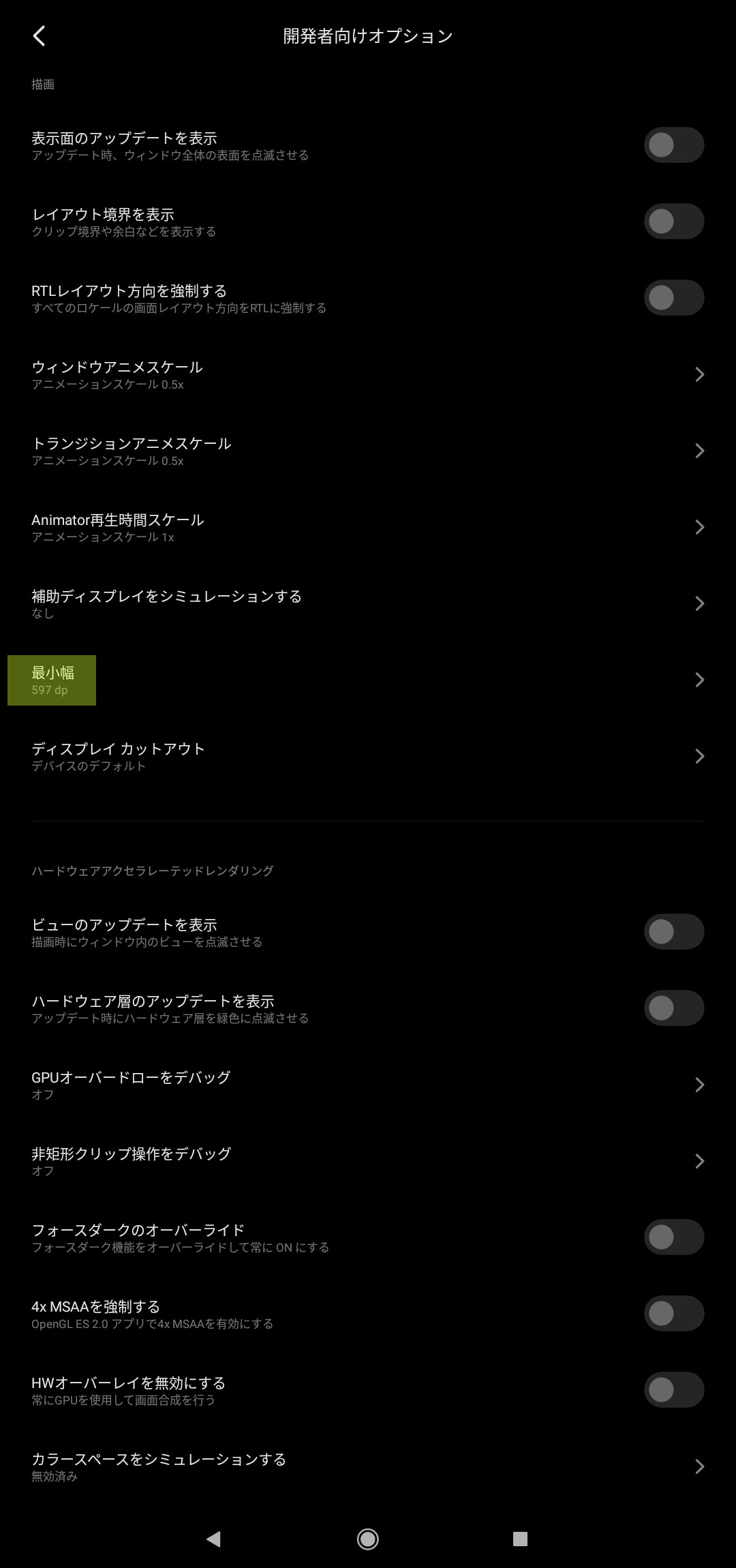This screenshot has width=736, height=1568.
Task: Enable ビューのアップデートを表示 switch
Action: tap(674, 931)
